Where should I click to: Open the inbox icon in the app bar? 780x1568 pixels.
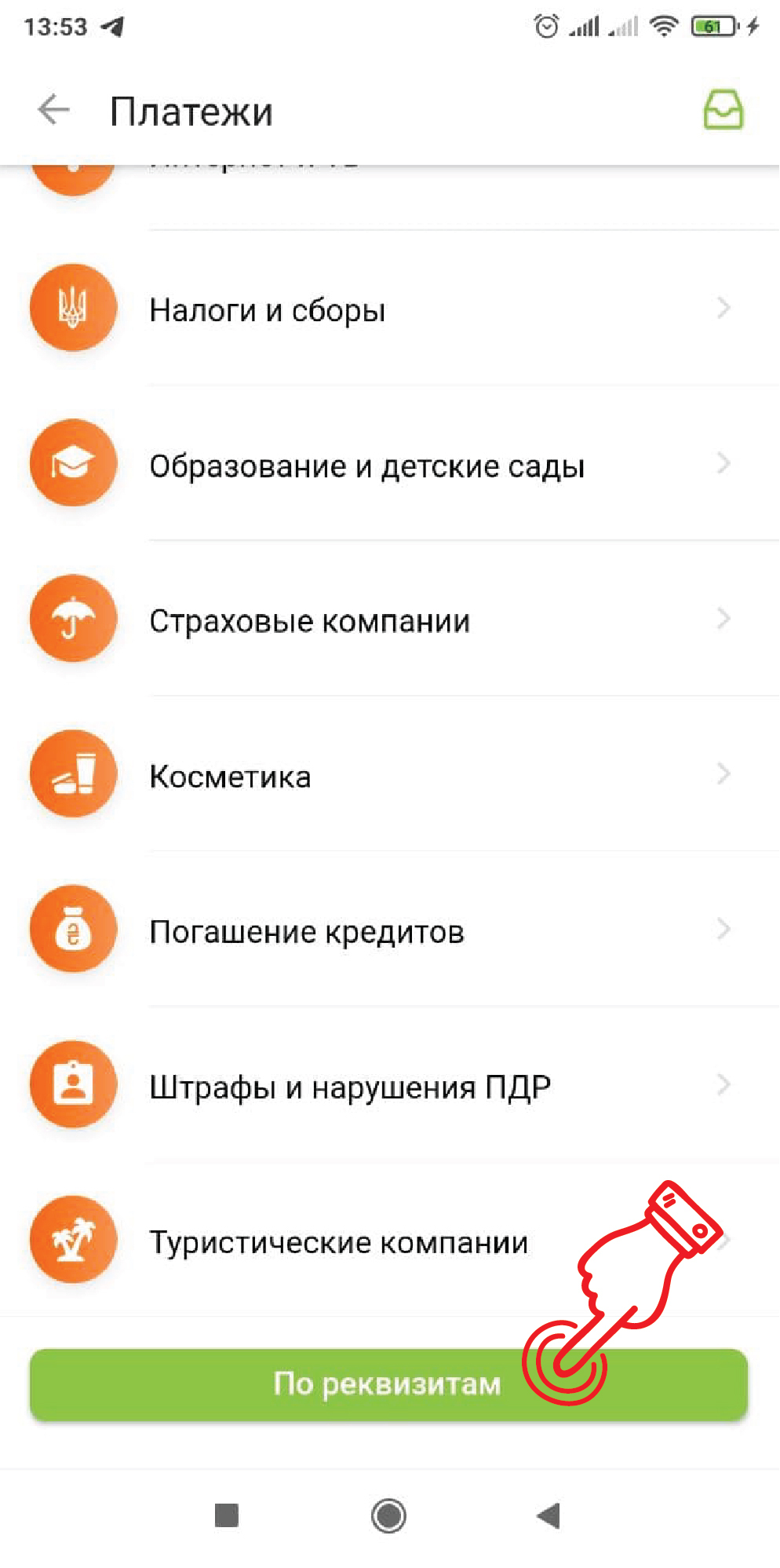(723, 110)
